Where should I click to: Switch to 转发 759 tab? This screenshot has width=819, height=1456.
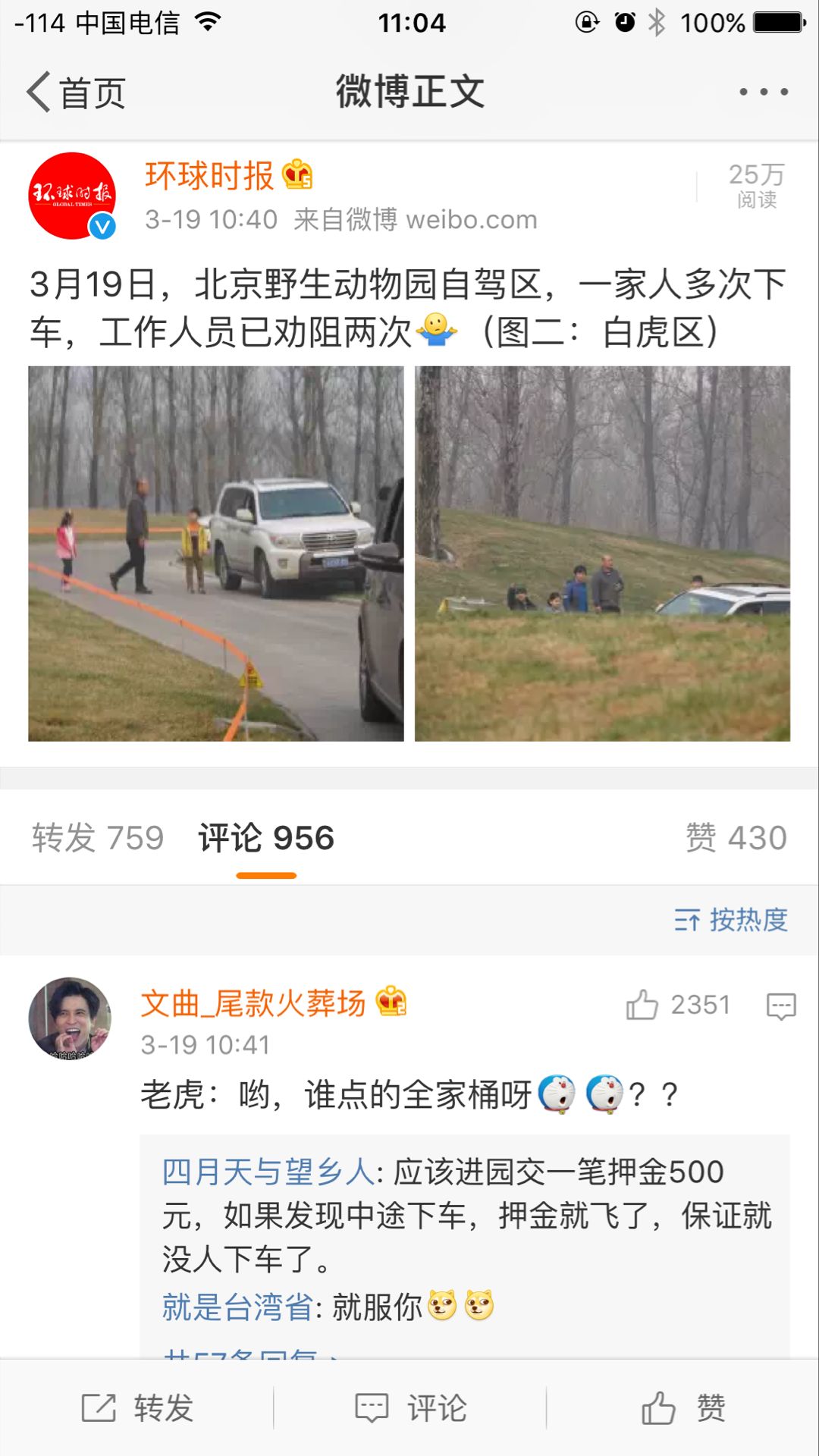point(98,838)
